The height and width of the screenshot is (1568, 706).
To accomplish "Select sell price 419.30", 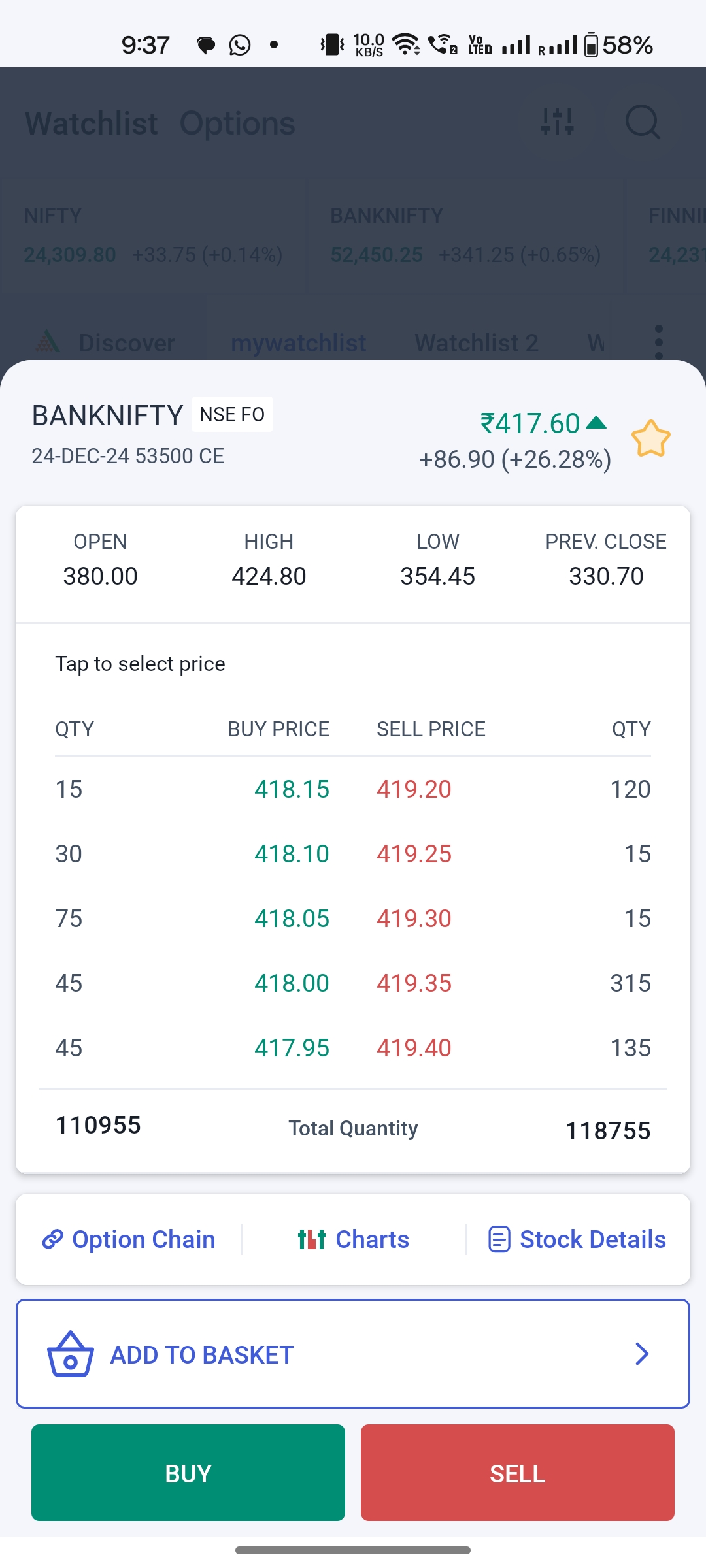I will (x=414, y=919).
